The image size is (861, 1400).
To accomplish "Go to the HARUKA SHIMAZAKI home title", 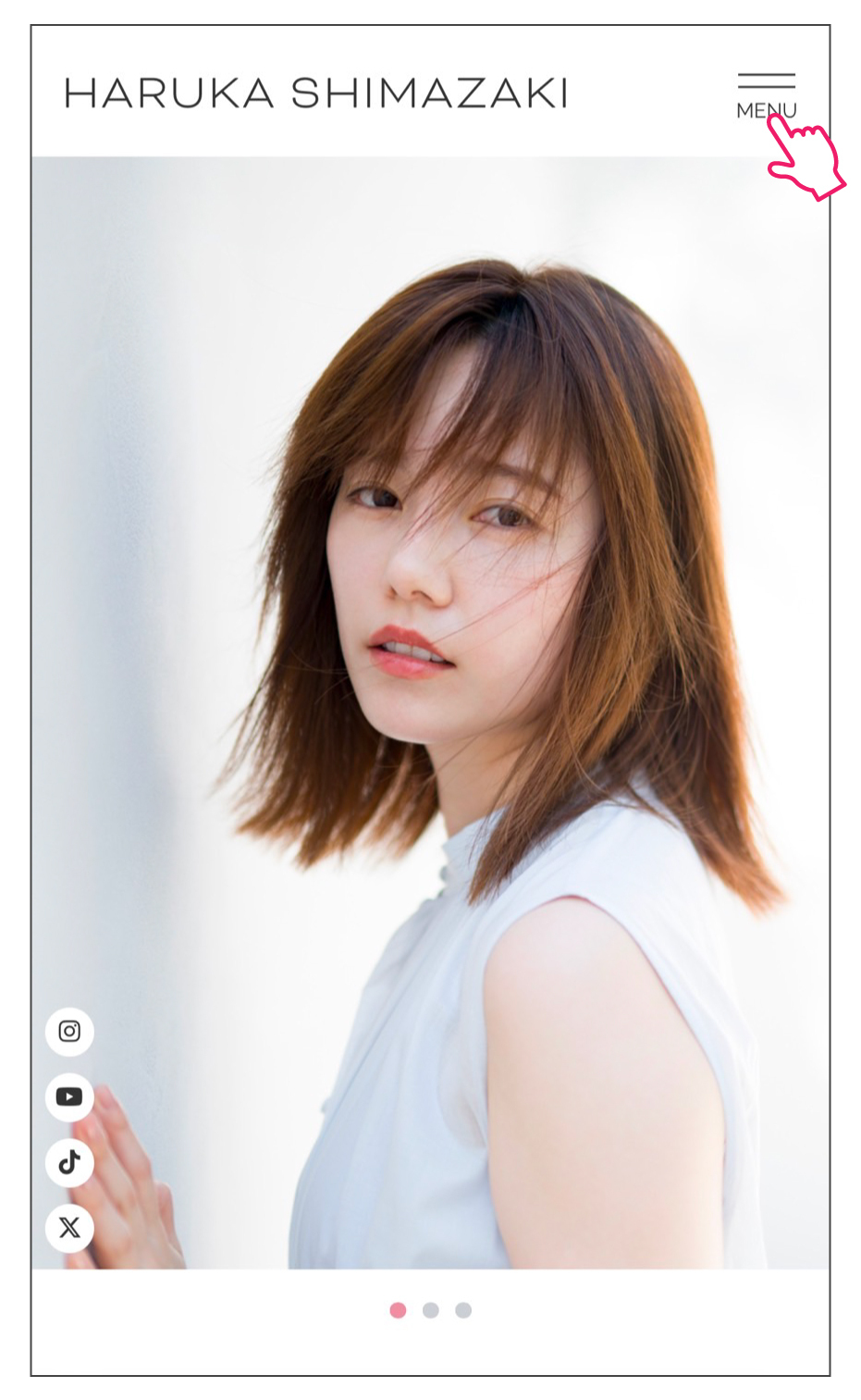I will pos(315,93).
